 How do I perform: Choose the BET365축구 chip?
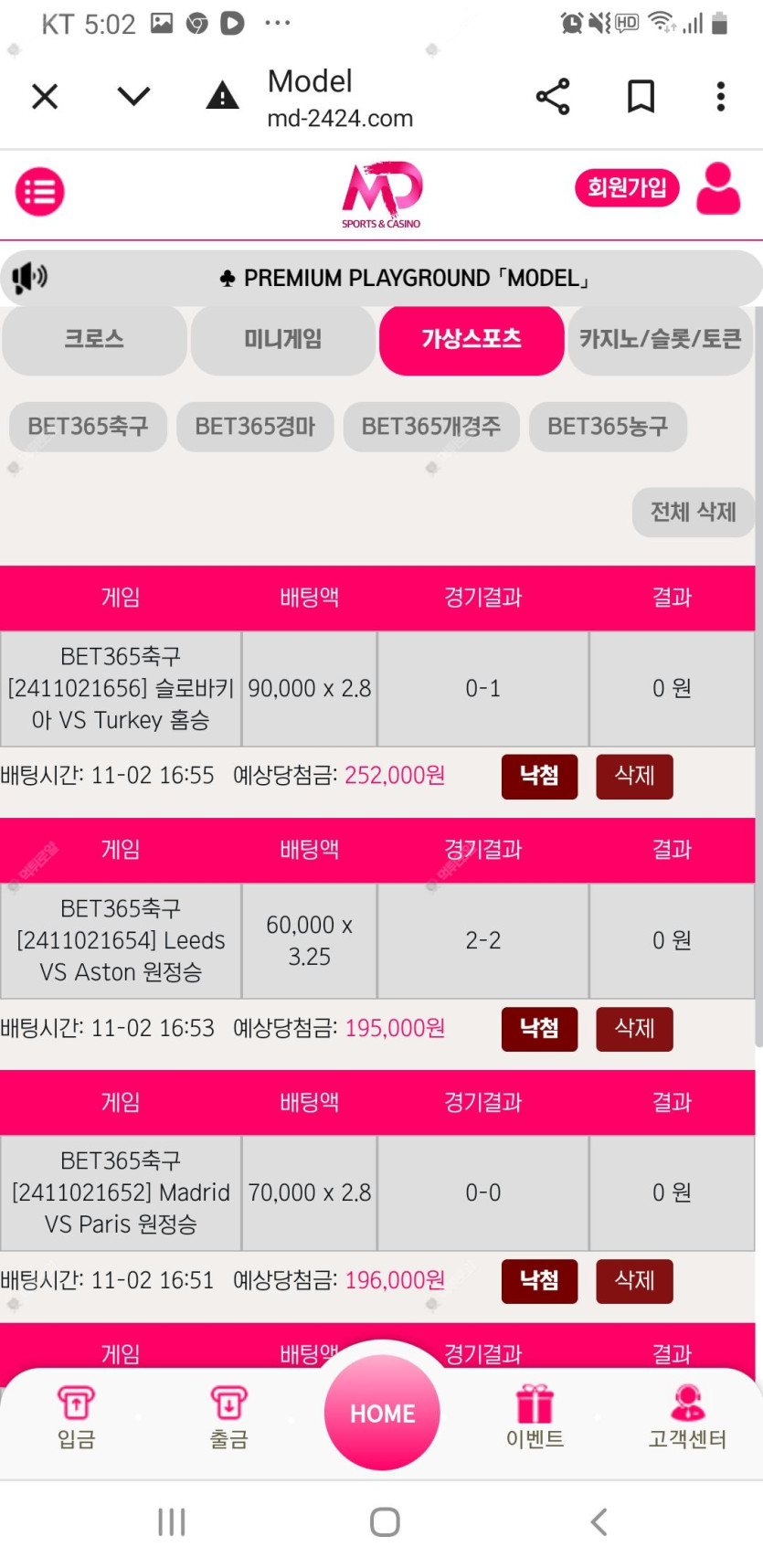coord(88,427)
